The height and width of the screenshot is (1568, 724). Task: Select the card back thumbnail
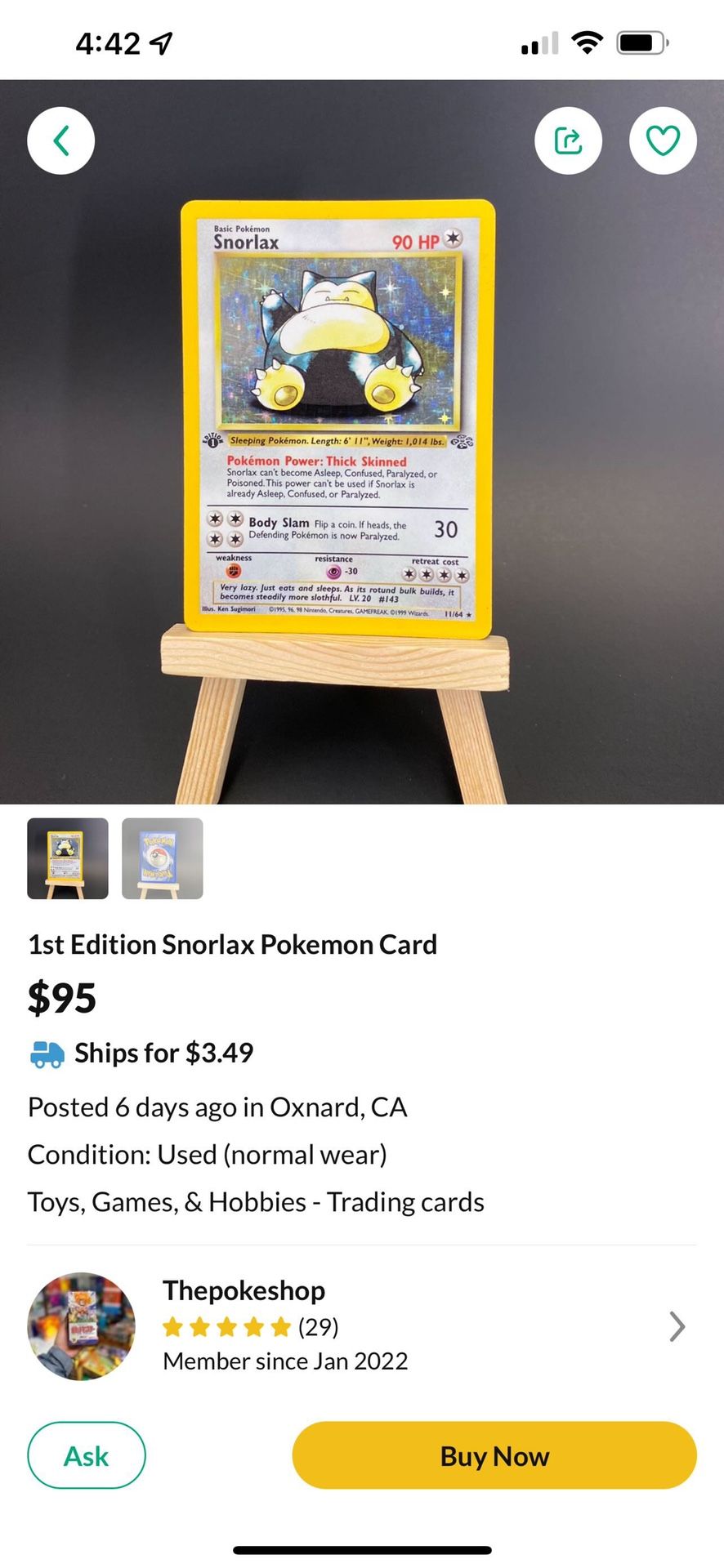(163, 858)
